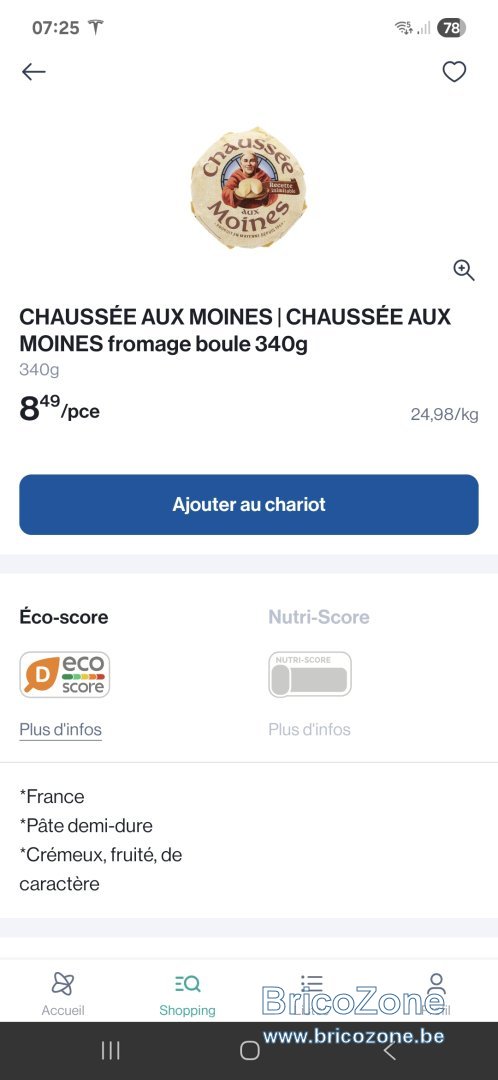This screenshot has height=1080, width=498.
Task: Add the cheese to favorites with the heart
Action: [x=454, y=72]
